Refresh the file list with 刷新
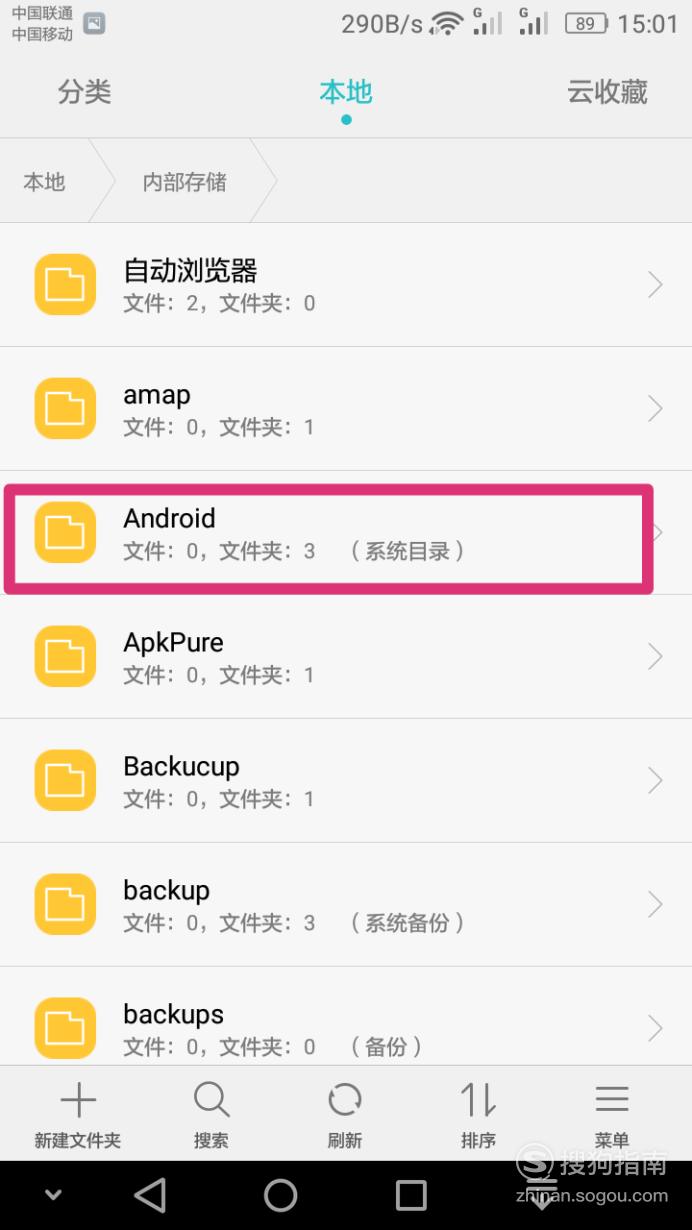The image size is (692, 1230). pyautogui.click(x=345, y=1115)
